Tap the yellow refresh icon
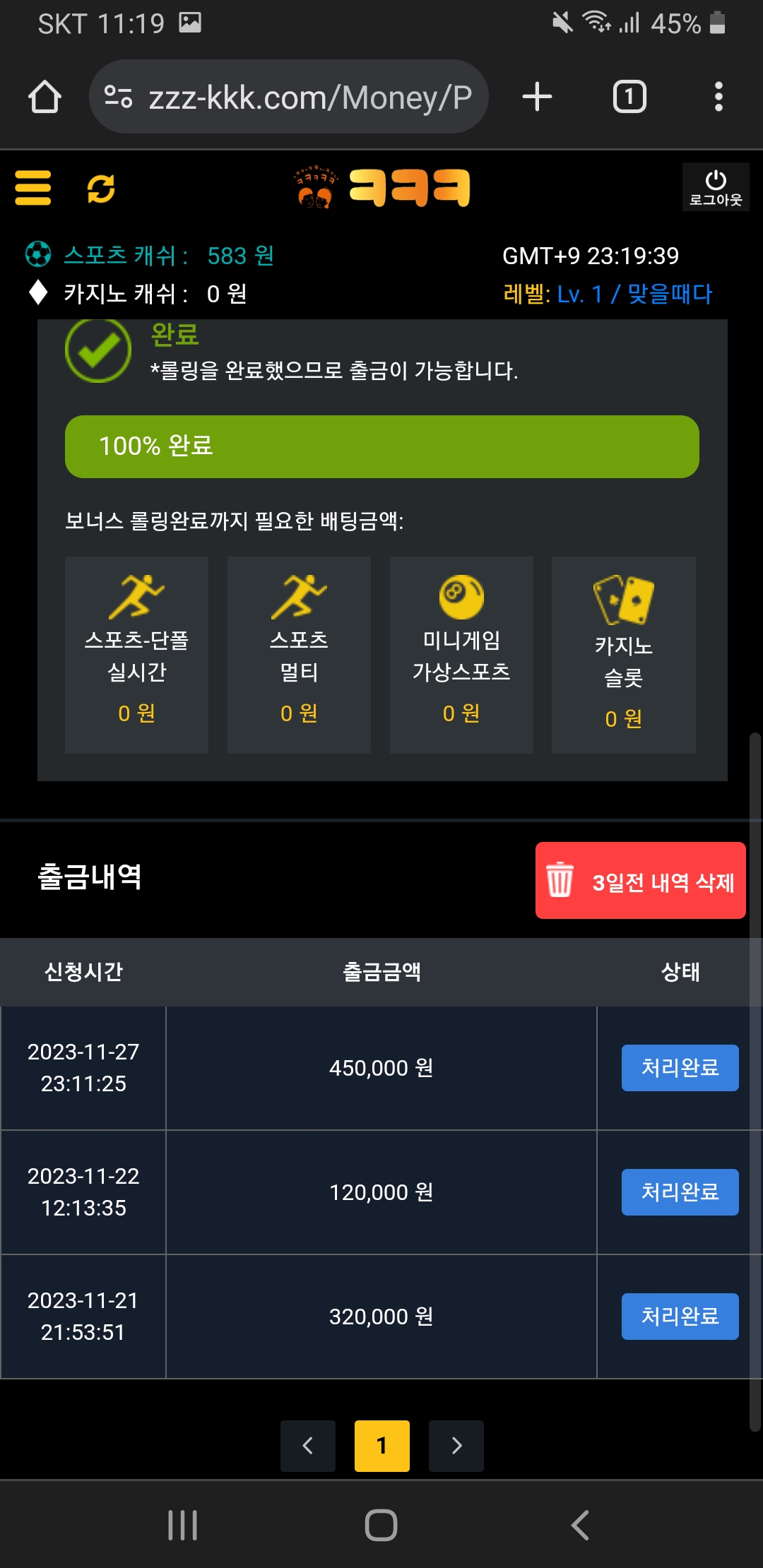This screenshot has height=1568, width=763. coord(101,189)
